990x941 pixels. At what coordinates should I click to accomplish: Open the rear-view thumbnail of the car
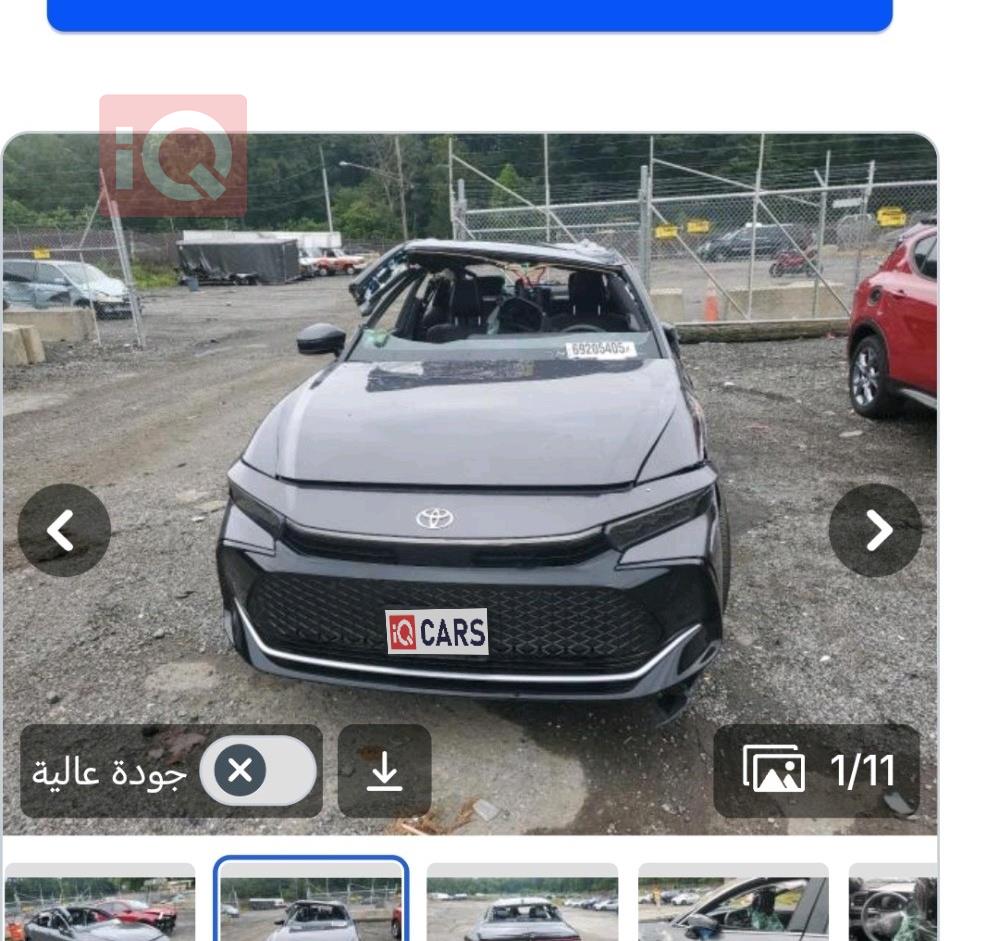point(522,904)
